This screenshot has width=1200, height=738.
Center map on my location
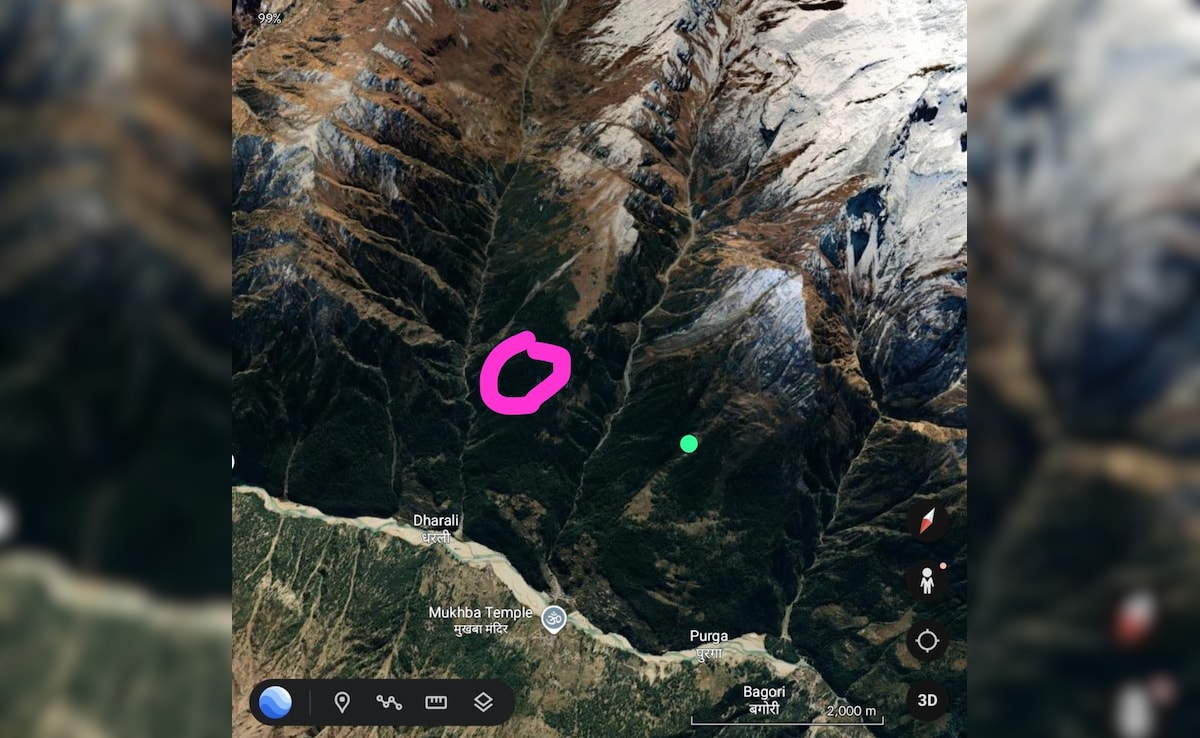coord(927,640)
